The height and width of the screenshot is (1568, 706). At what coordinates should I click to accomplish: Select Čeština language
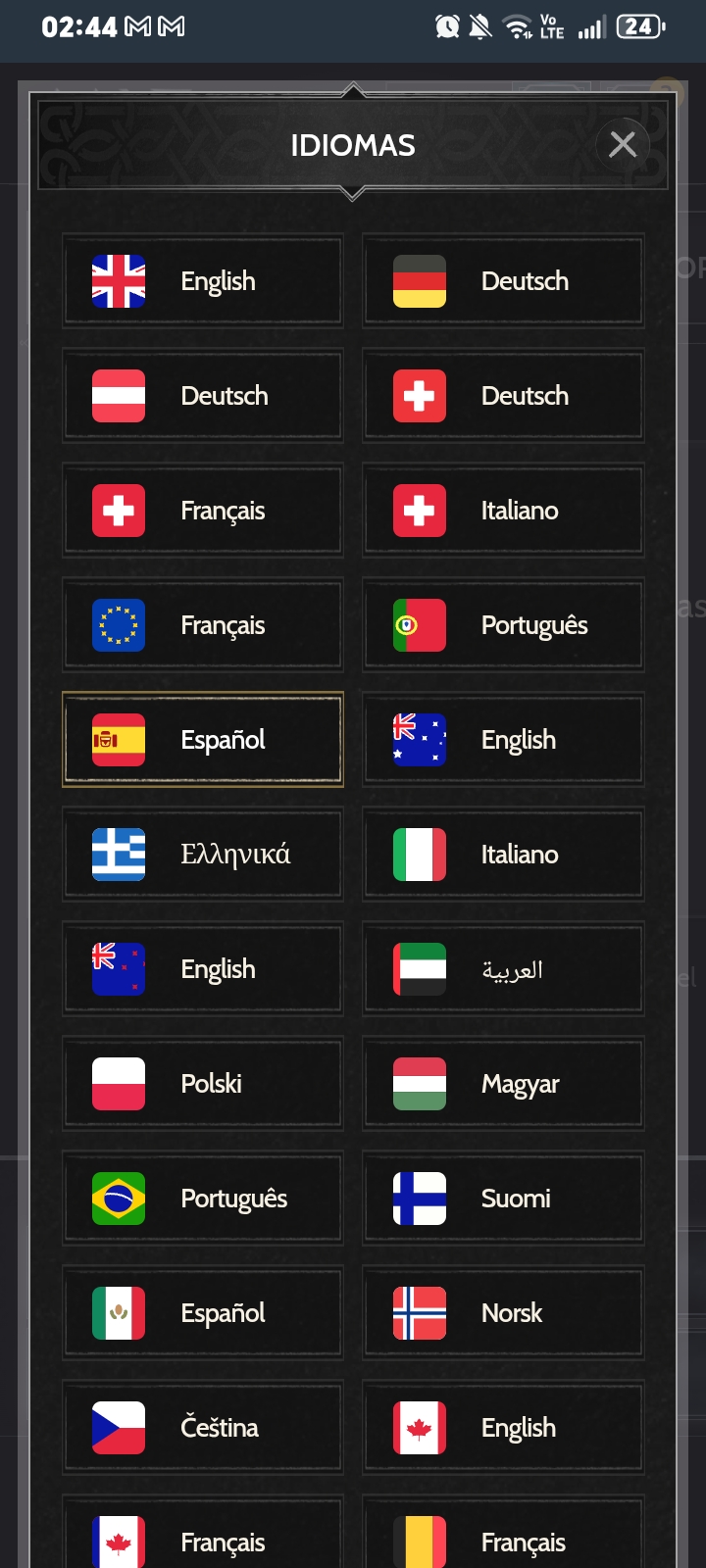pos(203,1428)
